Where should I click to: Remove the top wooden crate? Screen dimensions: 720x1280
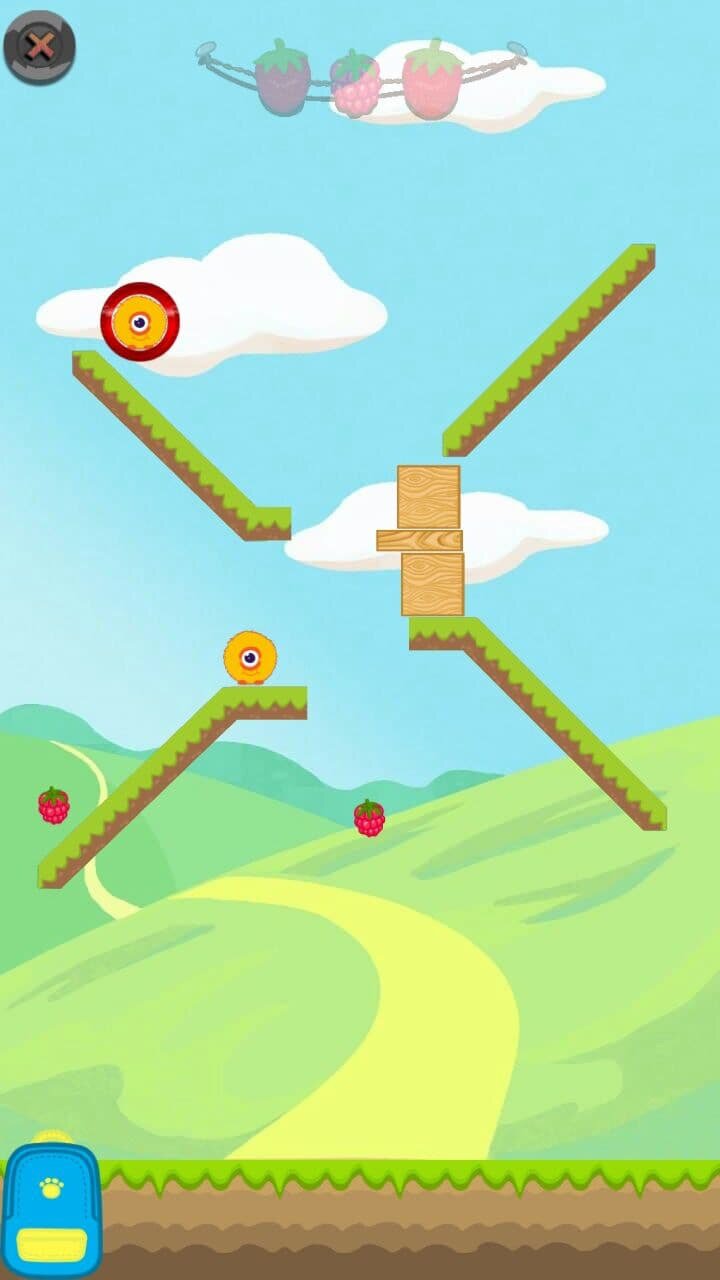click(429, 497)
